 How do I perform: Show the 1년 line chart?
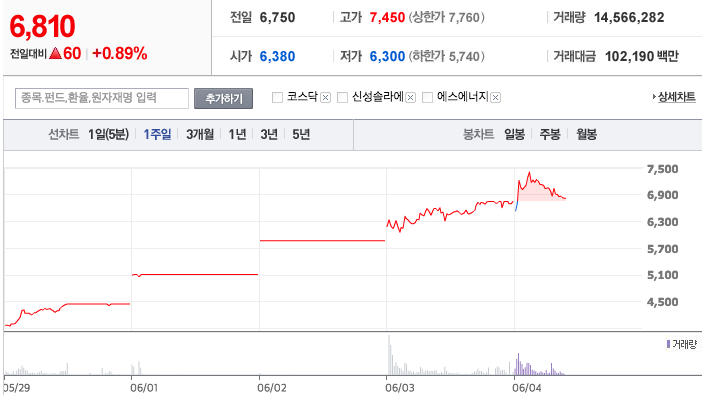[x=237, y=134]
